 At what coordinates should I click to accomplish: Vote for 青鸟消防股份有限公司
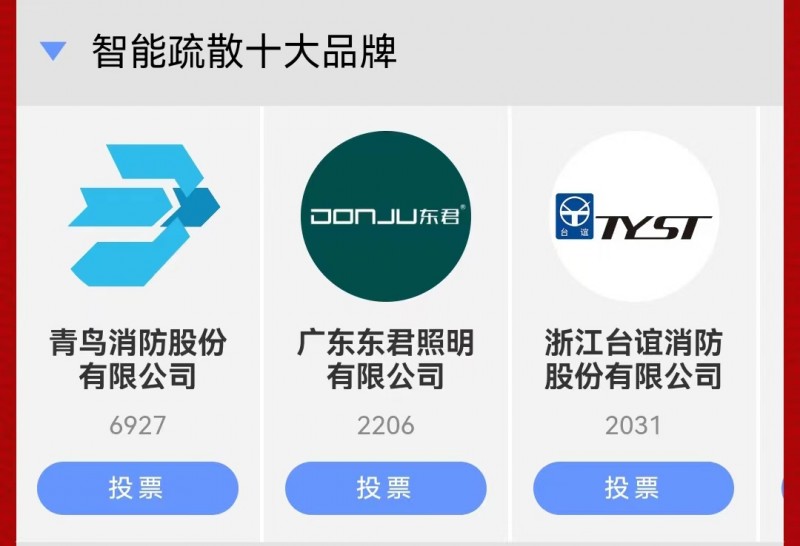coord(137,488)
